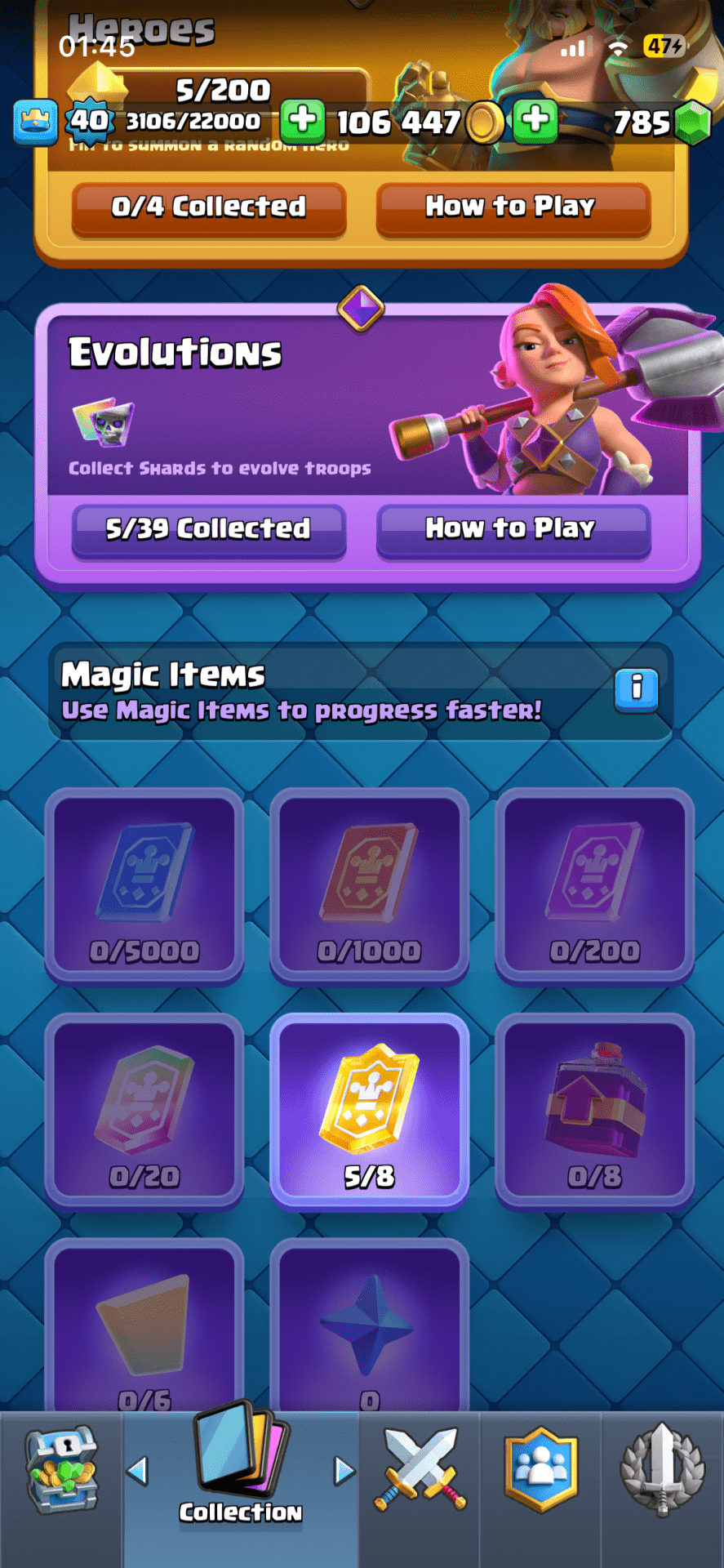Open the Clan social tab
This screenshot has height=1568, width=724.
click(x=540, y=1470)
